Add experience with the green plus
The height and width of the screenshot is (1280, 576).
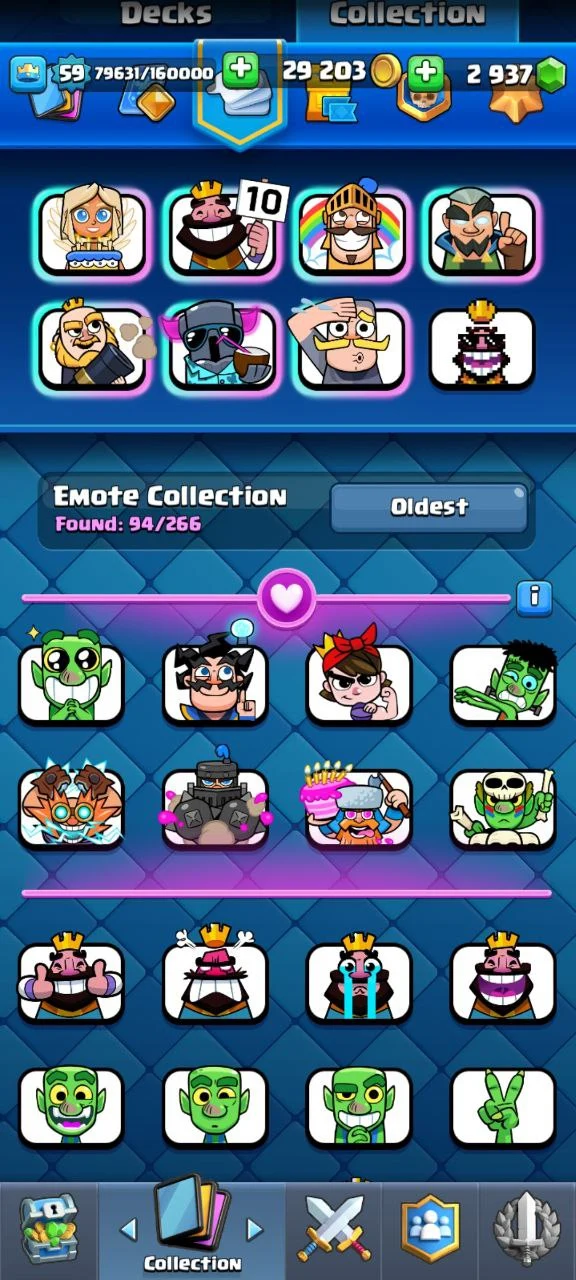coord(240,72)
